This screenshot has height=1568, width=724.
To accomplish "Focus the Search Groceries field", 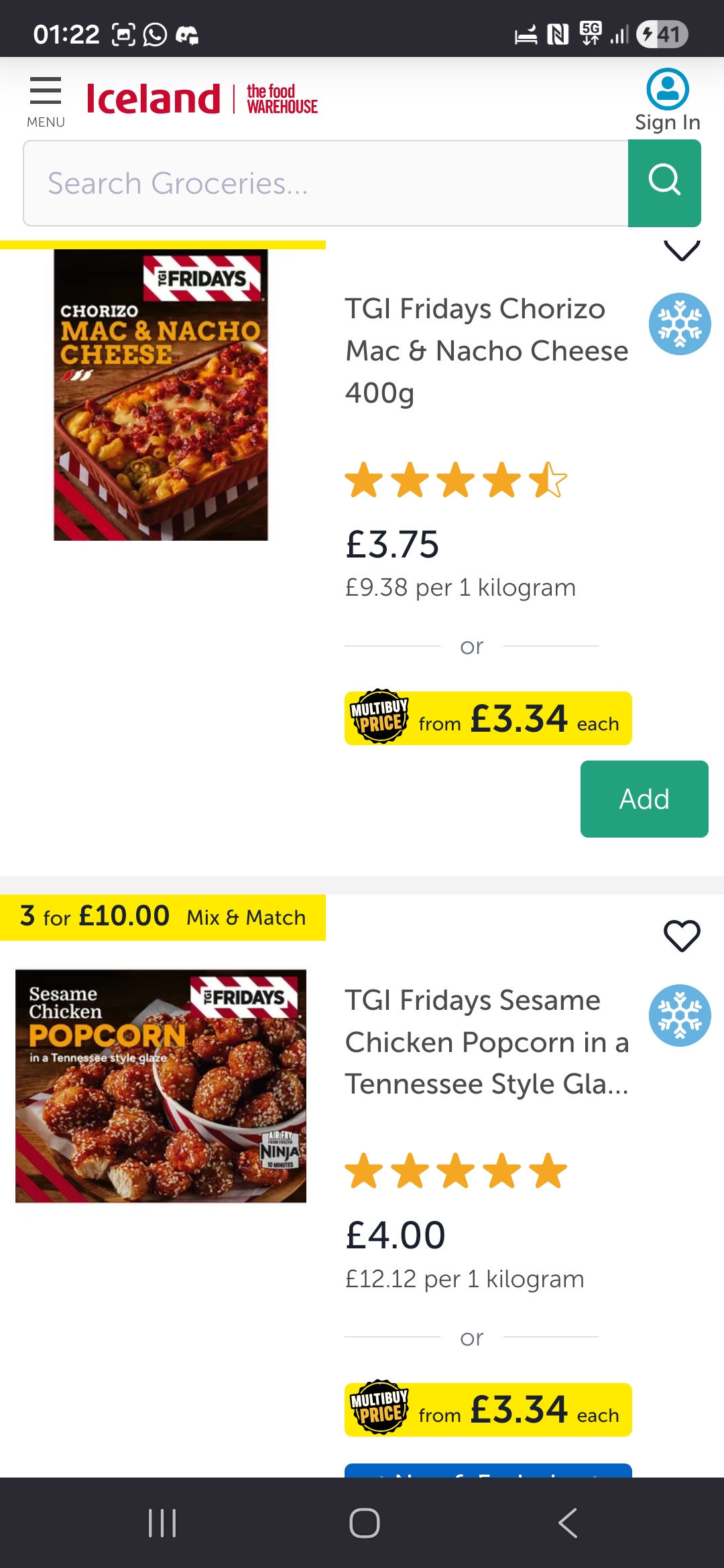I will 326,183.
